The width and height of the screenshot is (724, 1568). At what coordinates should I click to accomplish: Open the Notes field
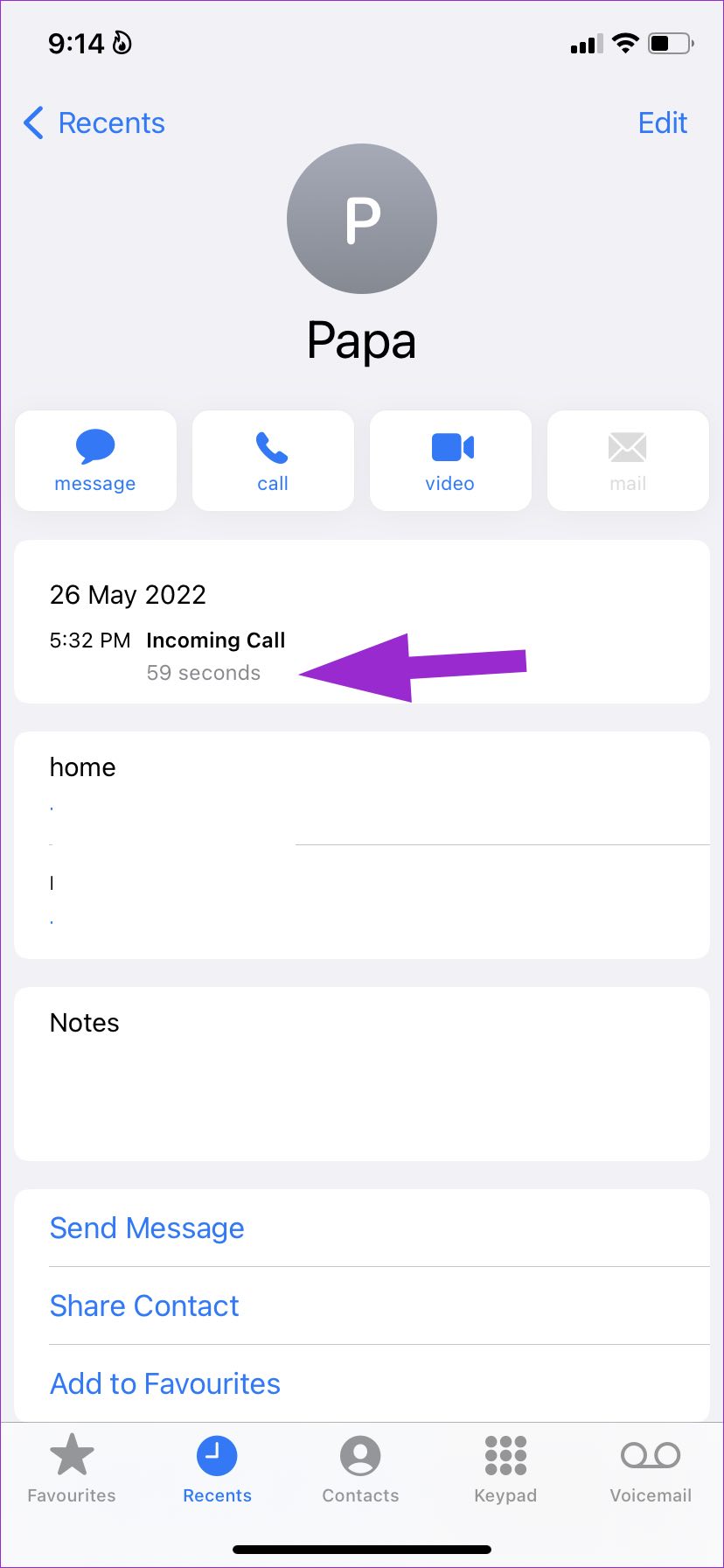click(x=362, y=1074)
